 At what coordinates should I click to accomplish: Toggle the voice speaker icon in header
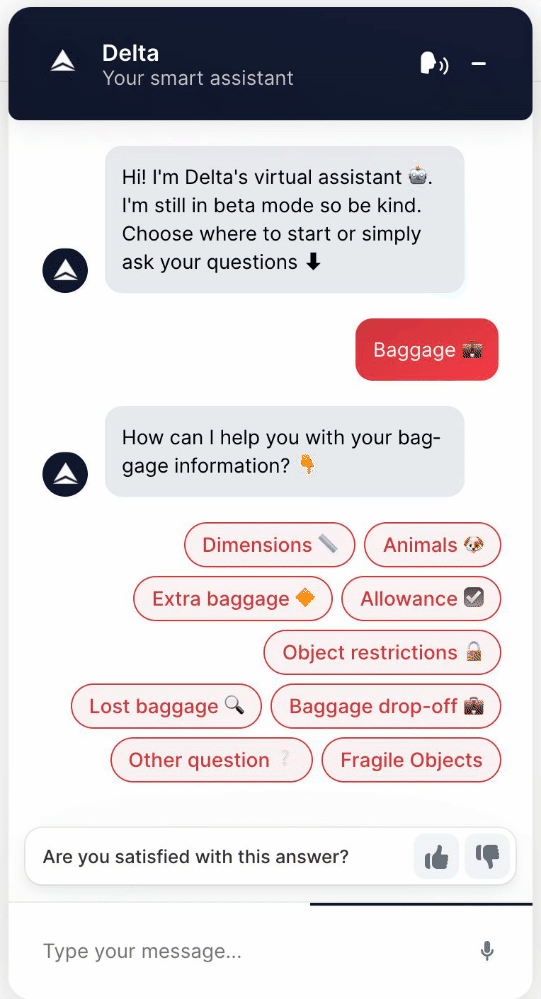(x=434, y=64)
